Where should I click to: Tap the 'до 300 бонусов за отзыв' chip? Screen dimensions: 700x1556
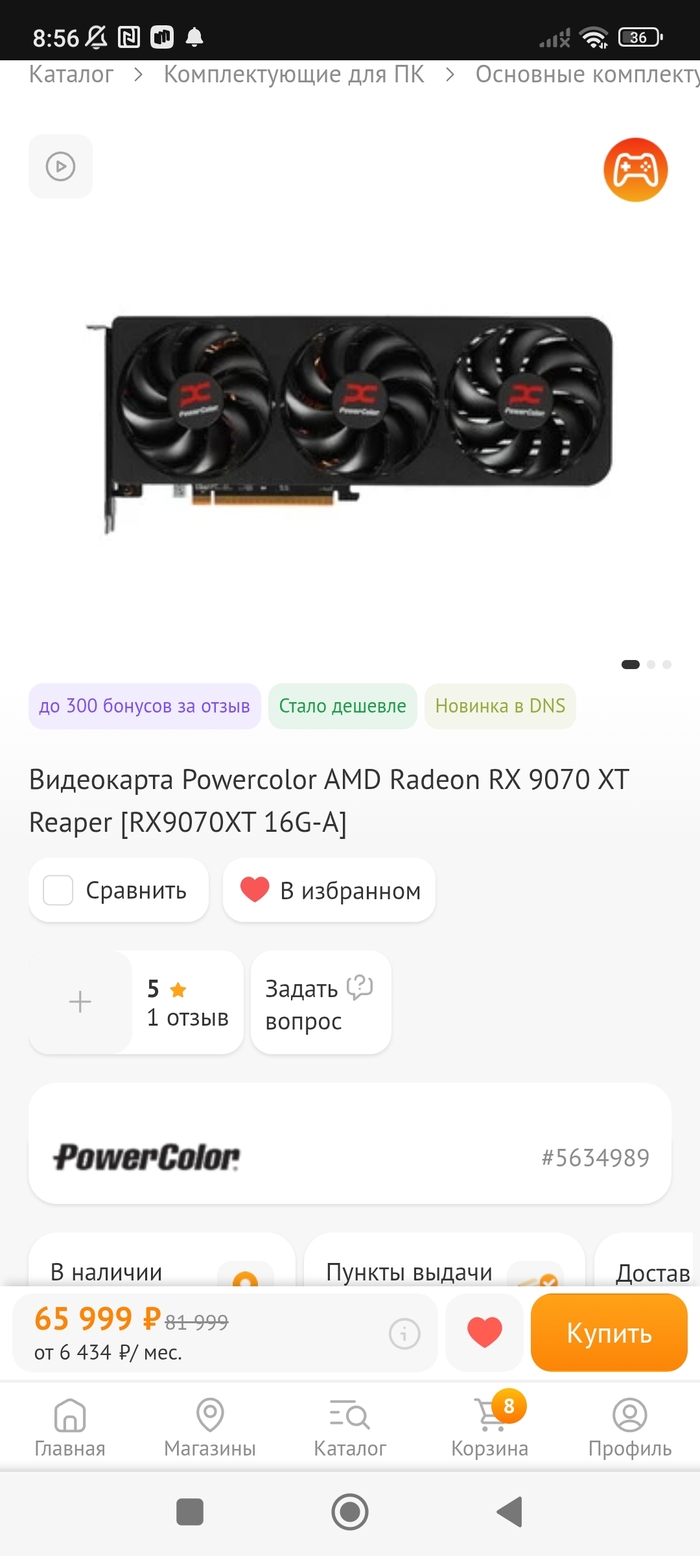click(144, 706)
